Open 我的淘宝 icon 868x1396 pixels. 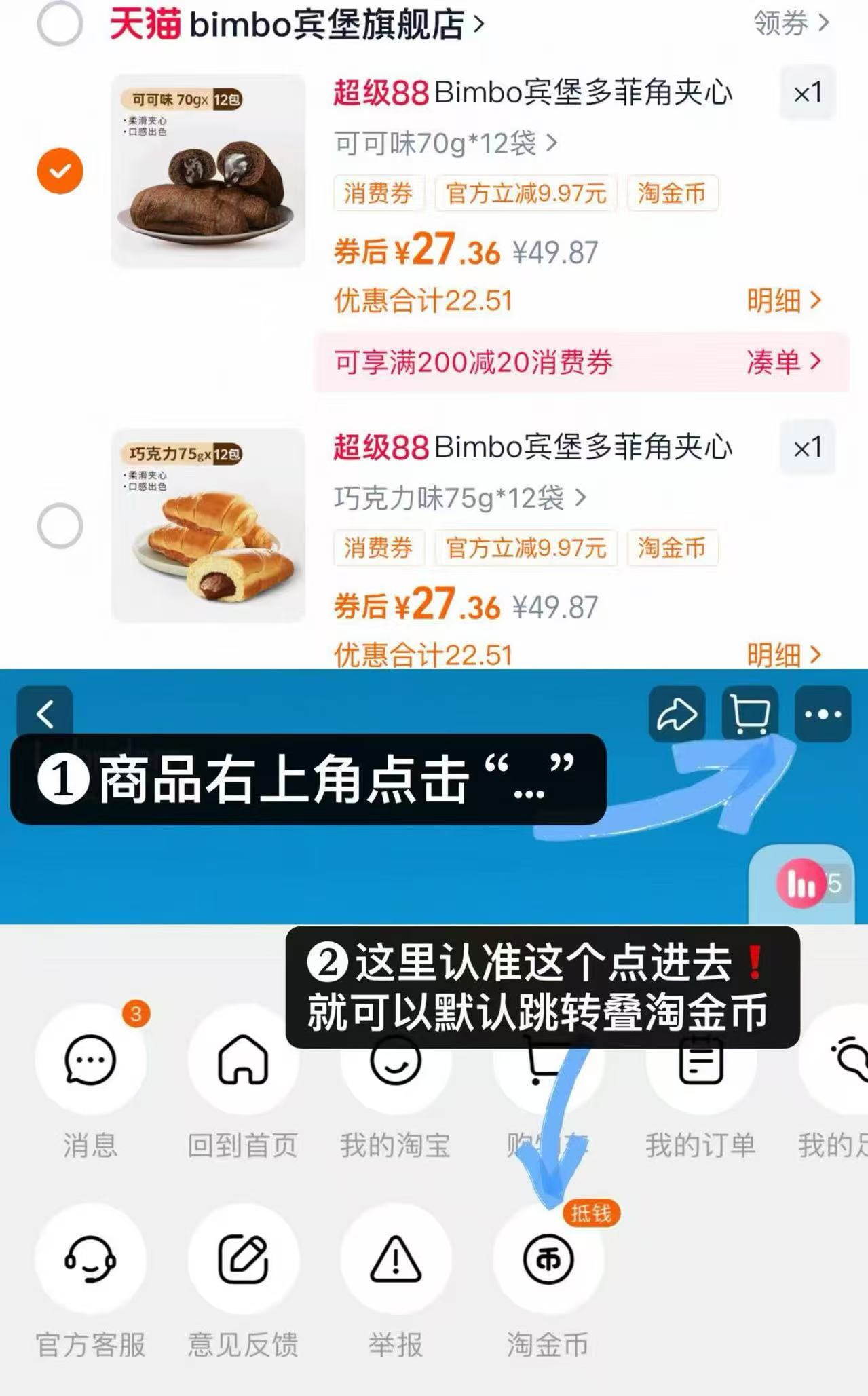click(x=396, y=1063)
